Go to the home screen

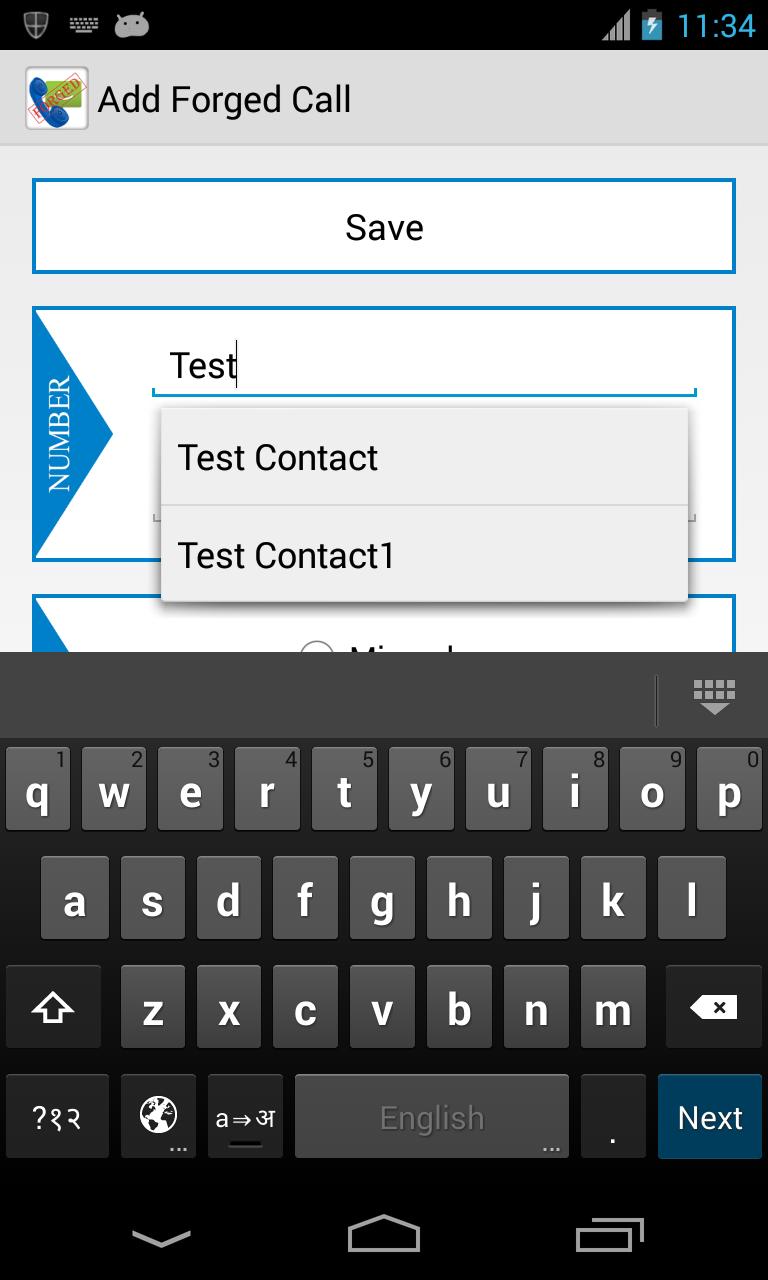384,1236
